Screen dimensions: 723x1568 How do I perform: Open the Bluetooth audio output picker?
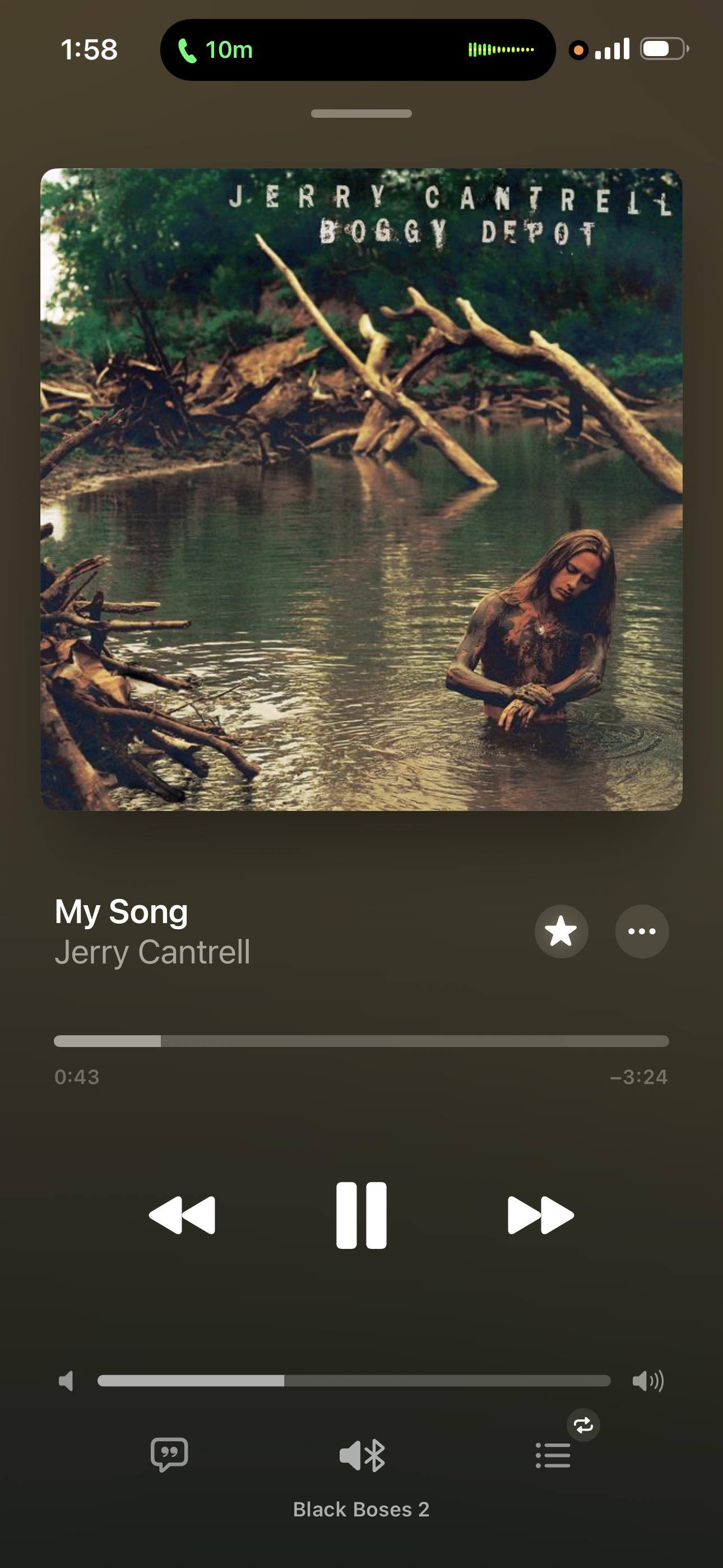(x=361, y=1455)
